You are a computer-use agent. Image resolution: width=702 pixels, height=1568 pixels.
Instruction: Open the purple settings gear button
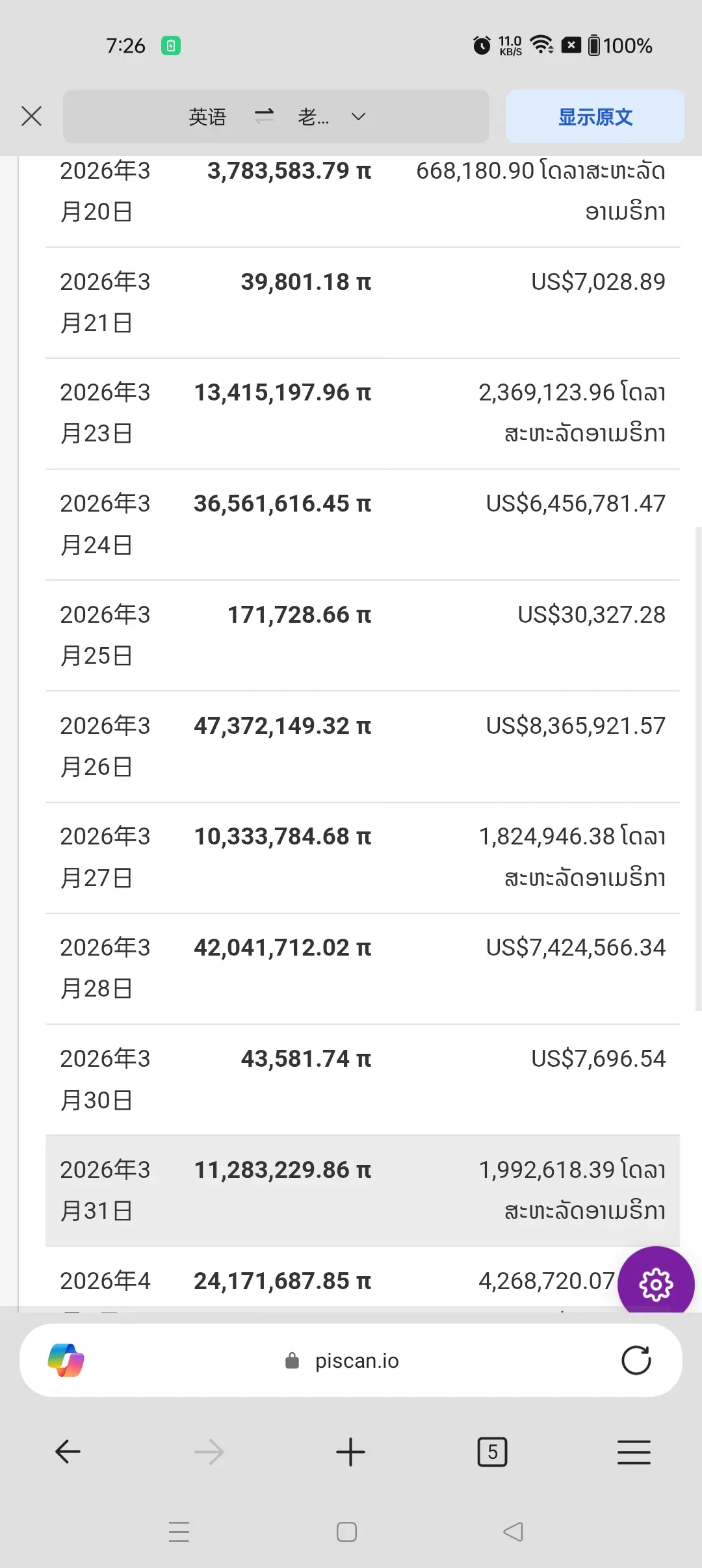[x=655, y=1284]
